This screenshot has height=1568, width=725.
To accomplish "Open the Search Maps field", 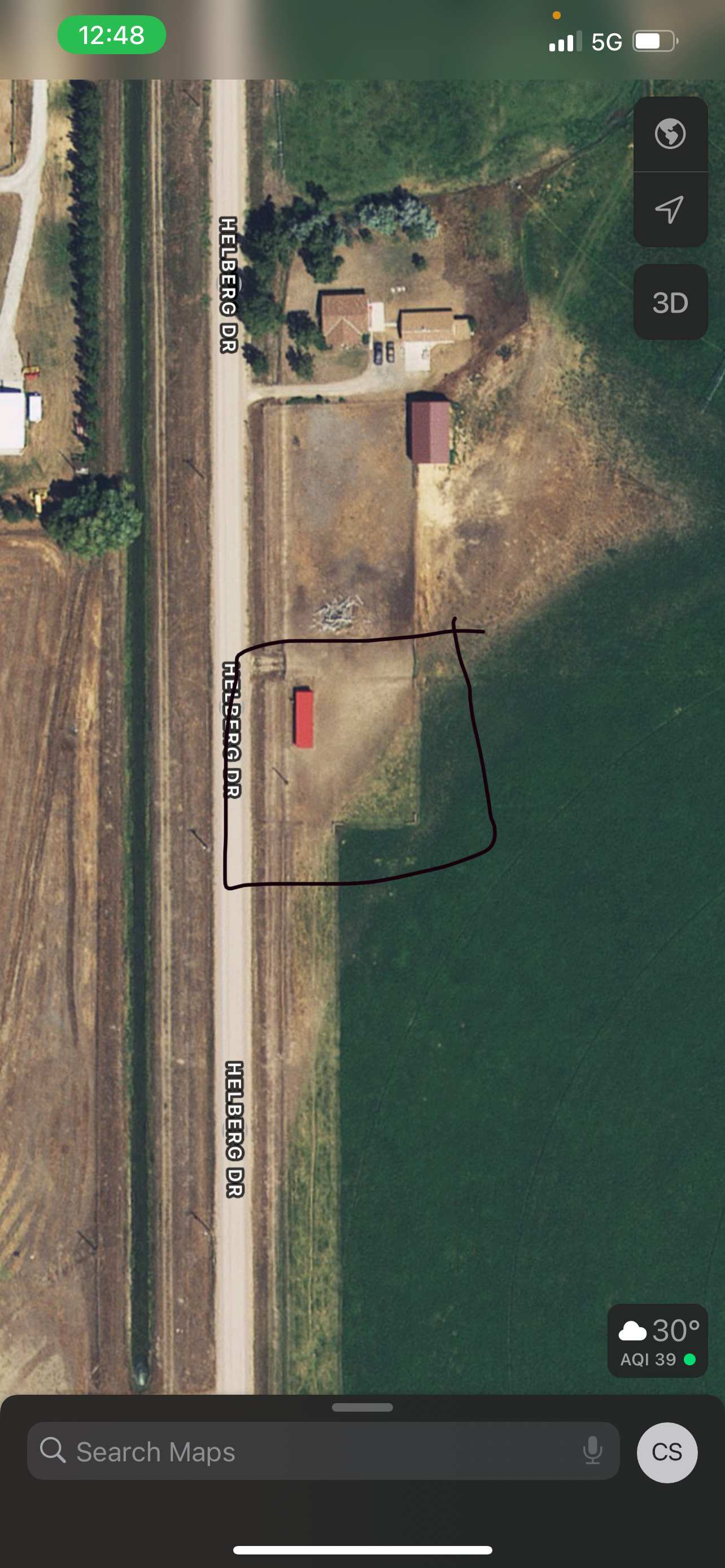I will click(x=304, y=1452).
